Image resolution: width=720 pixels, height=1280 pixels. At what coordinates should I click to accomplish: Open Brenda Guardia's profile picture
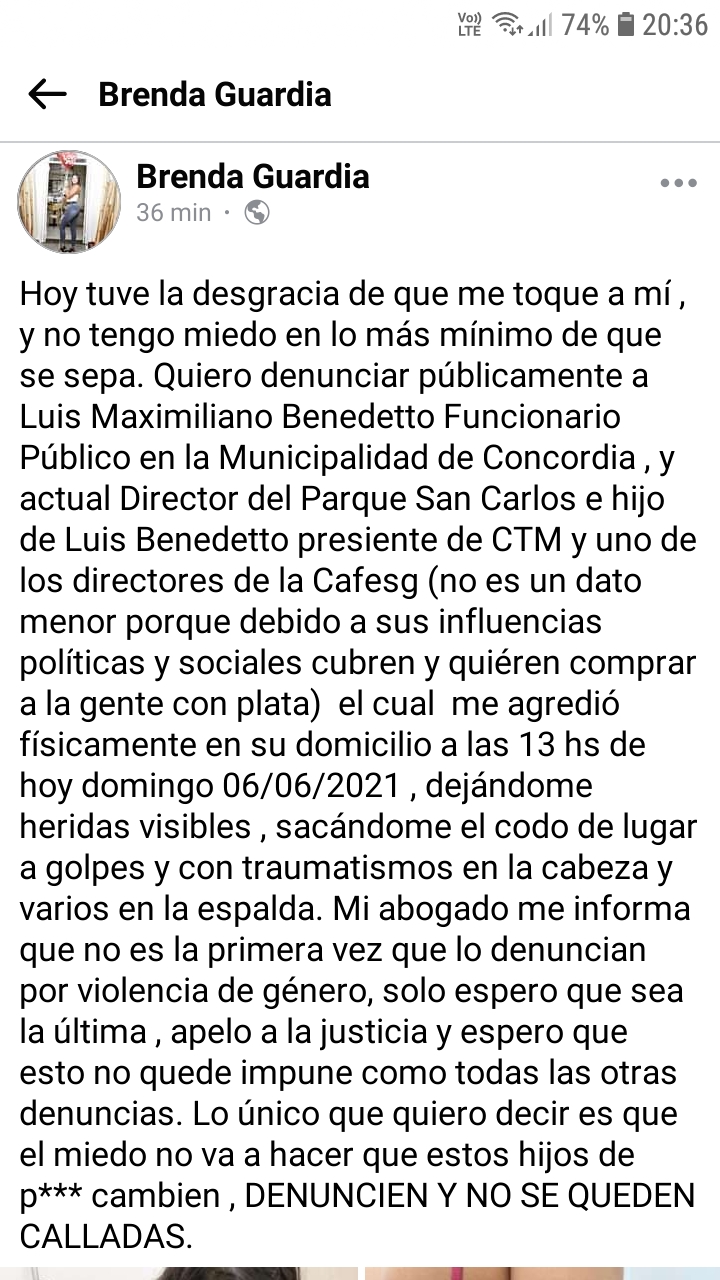69,201
